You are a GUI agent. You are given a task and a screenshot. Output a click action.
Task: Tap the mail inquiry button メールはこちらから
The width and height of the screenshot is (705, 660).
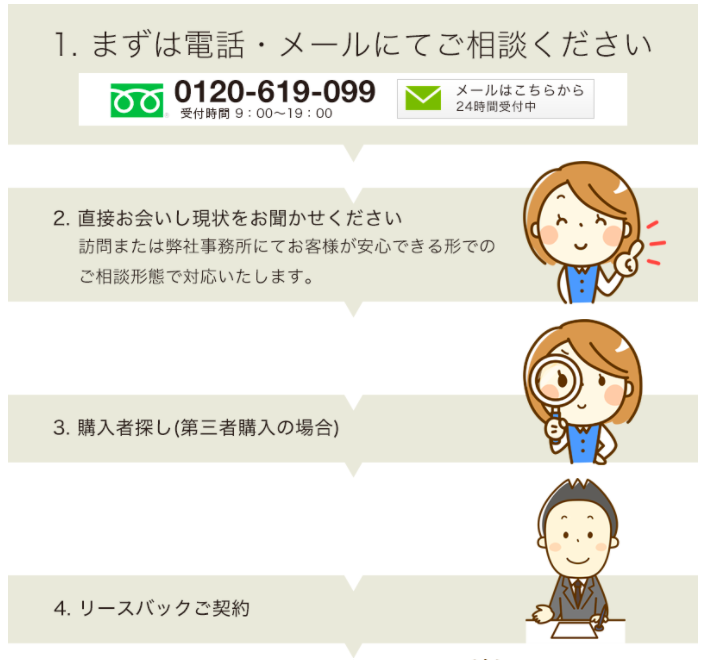(x=495, y=98)
